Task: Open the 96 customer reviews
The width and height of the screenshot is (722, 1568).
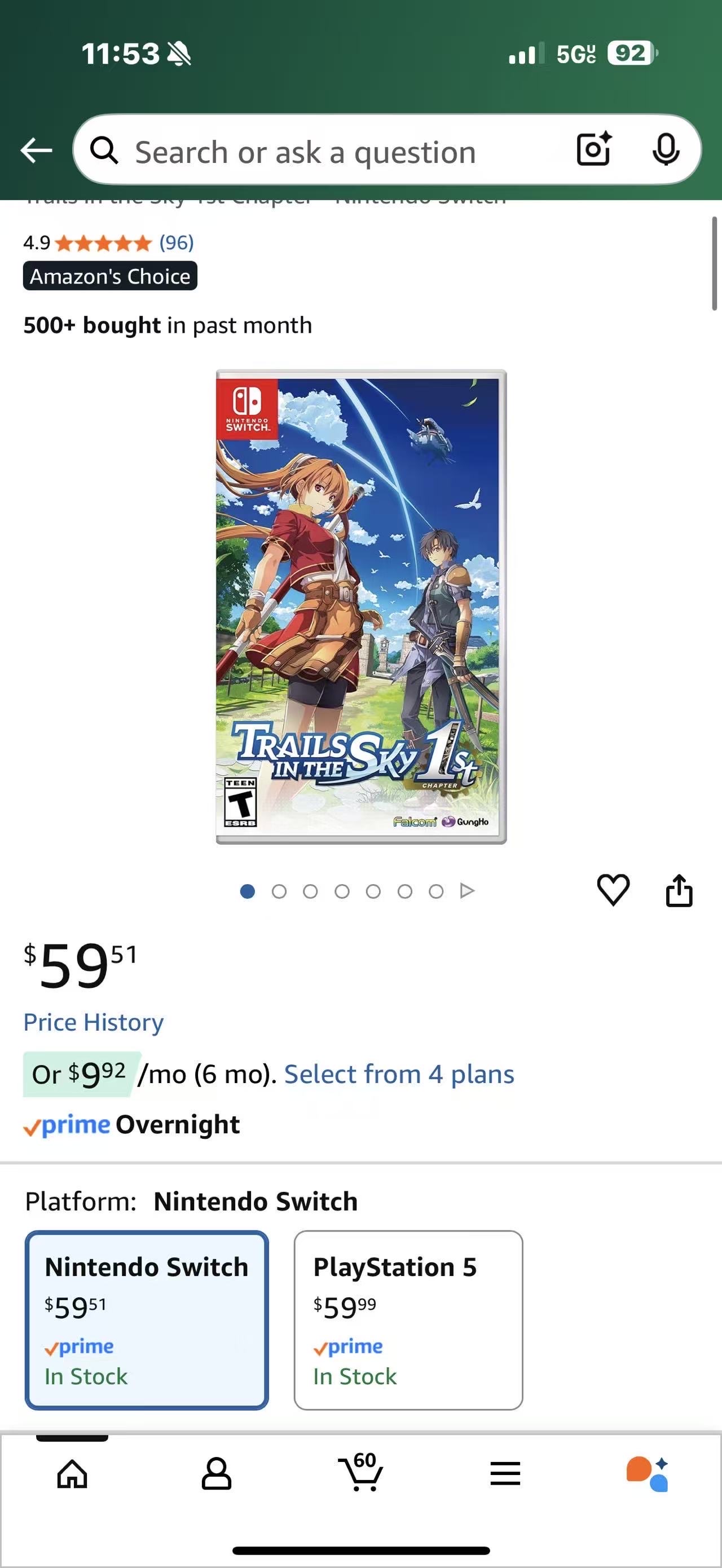Action: tap(176, 243)
